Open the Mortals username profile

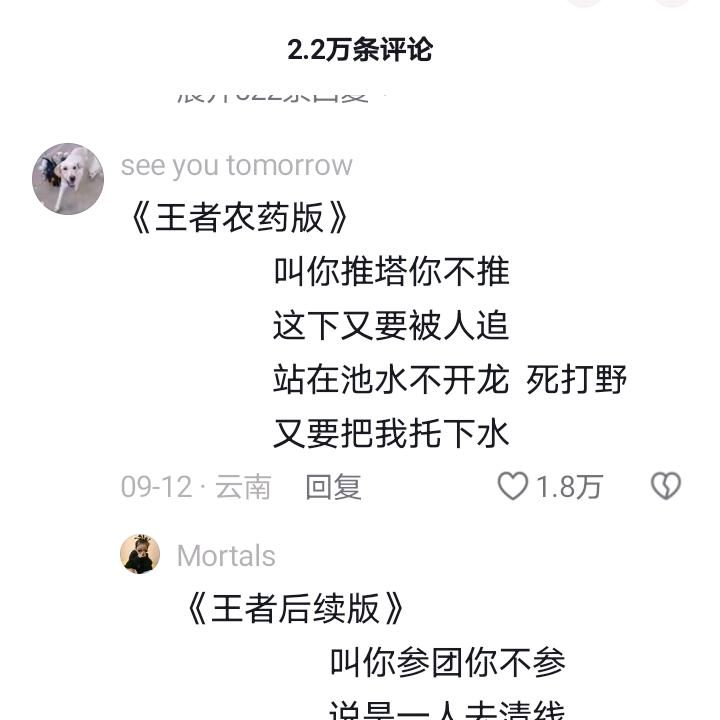tap(226, 556)
